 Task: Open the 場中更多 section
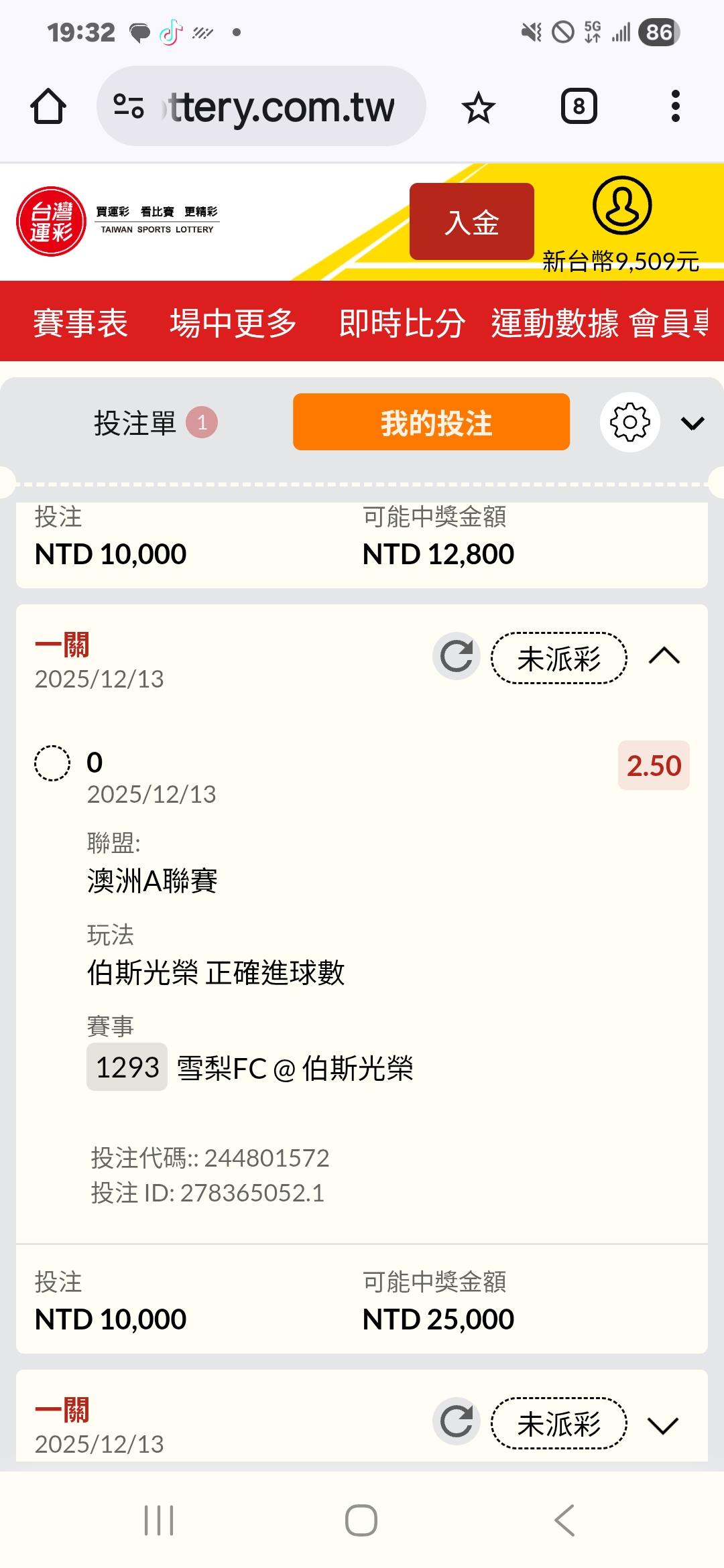pos(233,323)
